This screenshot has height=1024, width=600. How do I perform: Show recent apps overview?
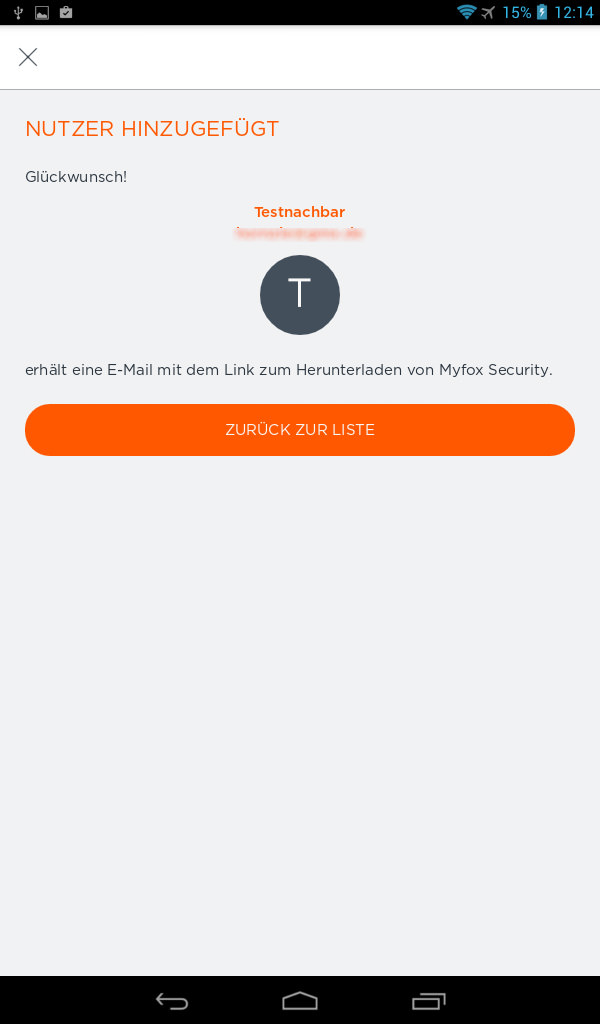pyautogui.click(x=428, y=1000)
